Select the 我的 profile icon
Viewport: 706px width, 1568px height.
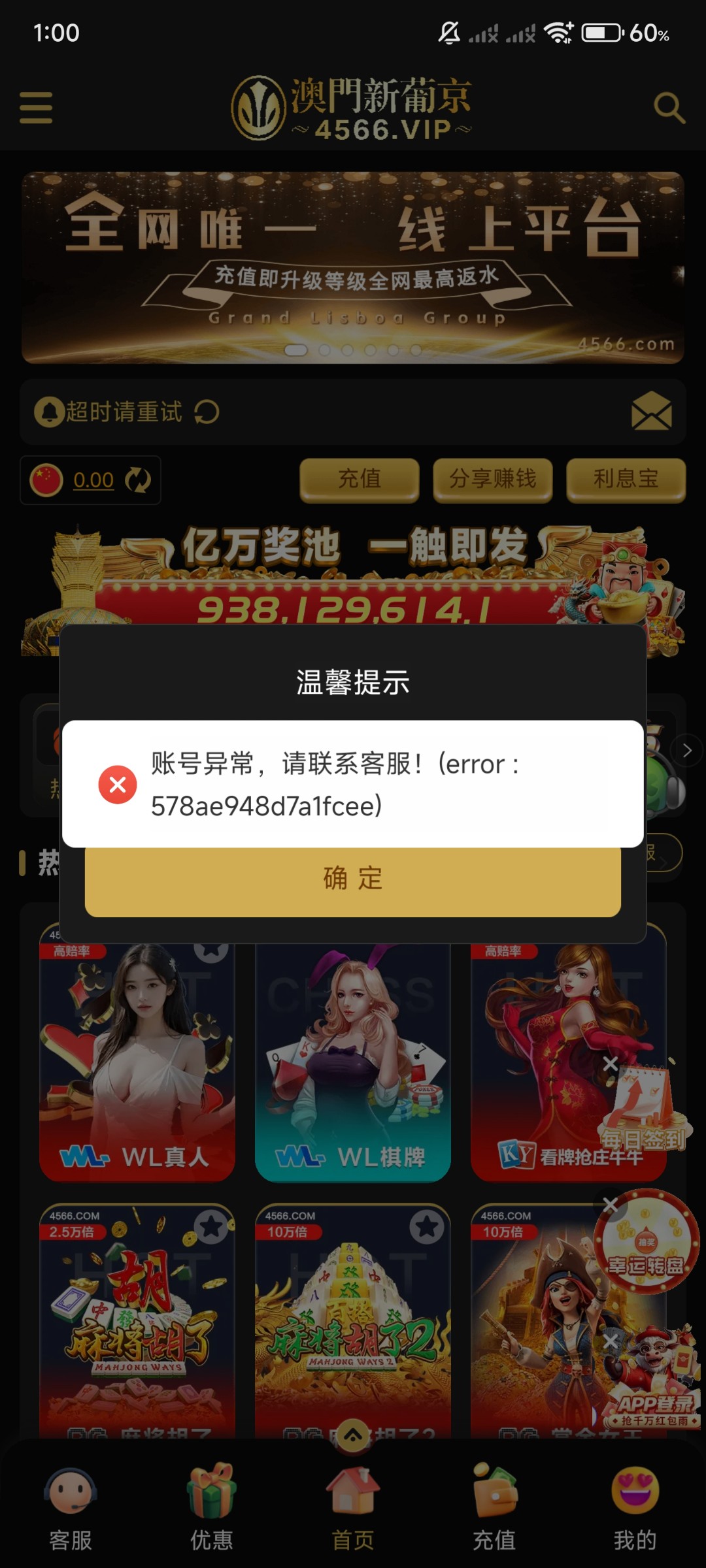[635, 1492]
